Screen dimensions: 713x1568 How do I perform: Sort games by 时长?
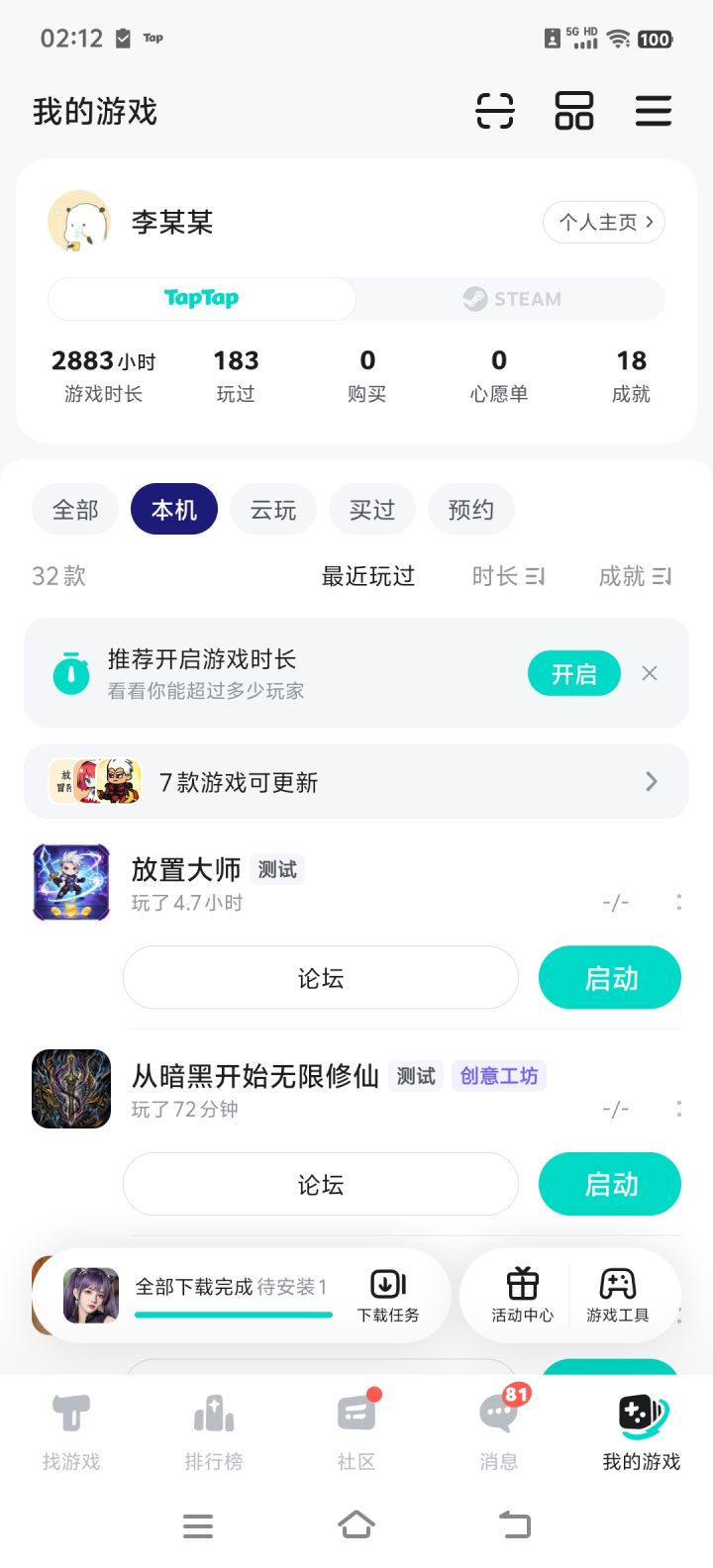click(508, 576)
